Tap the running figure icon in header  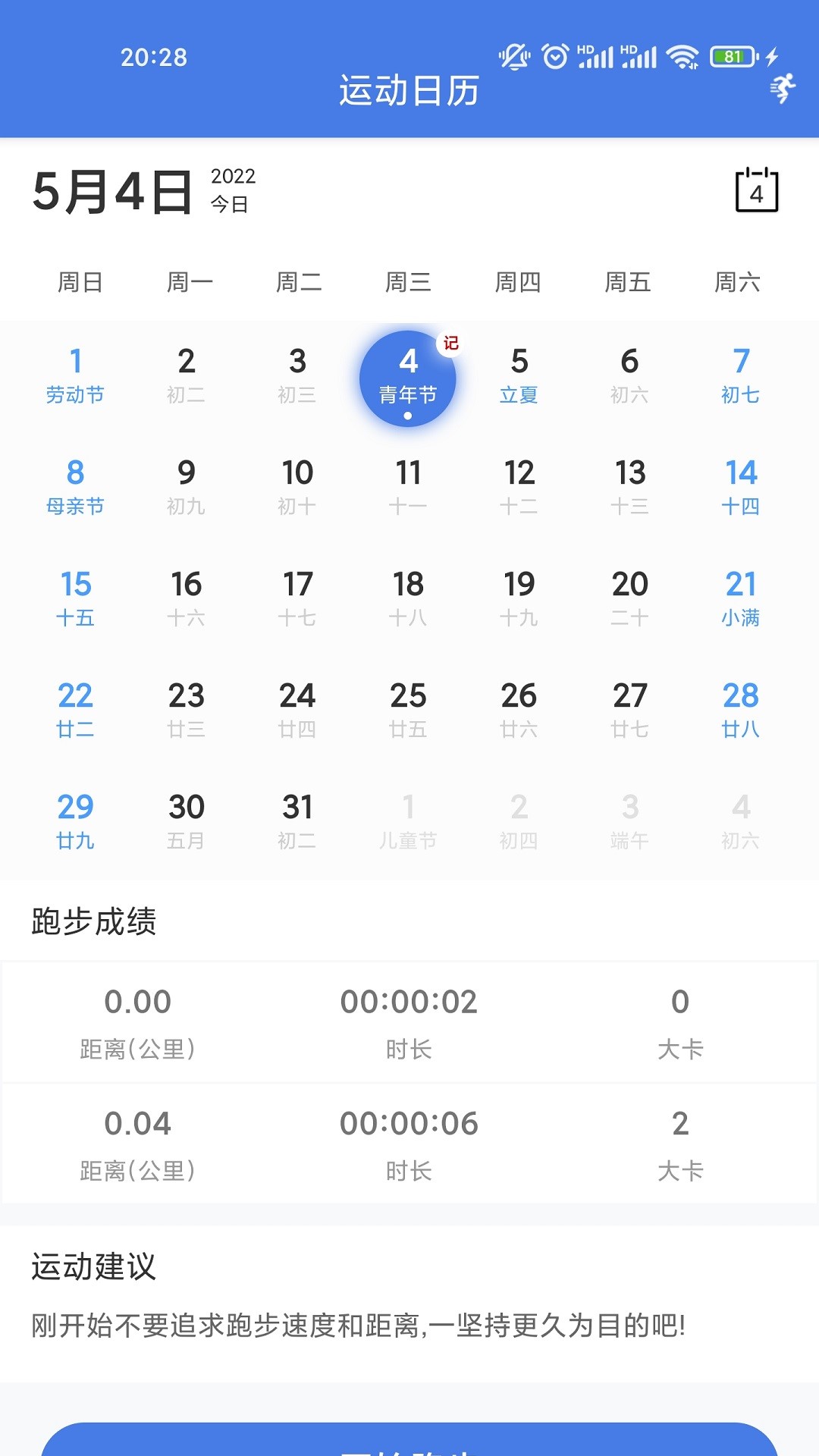(x=783, y=89)
